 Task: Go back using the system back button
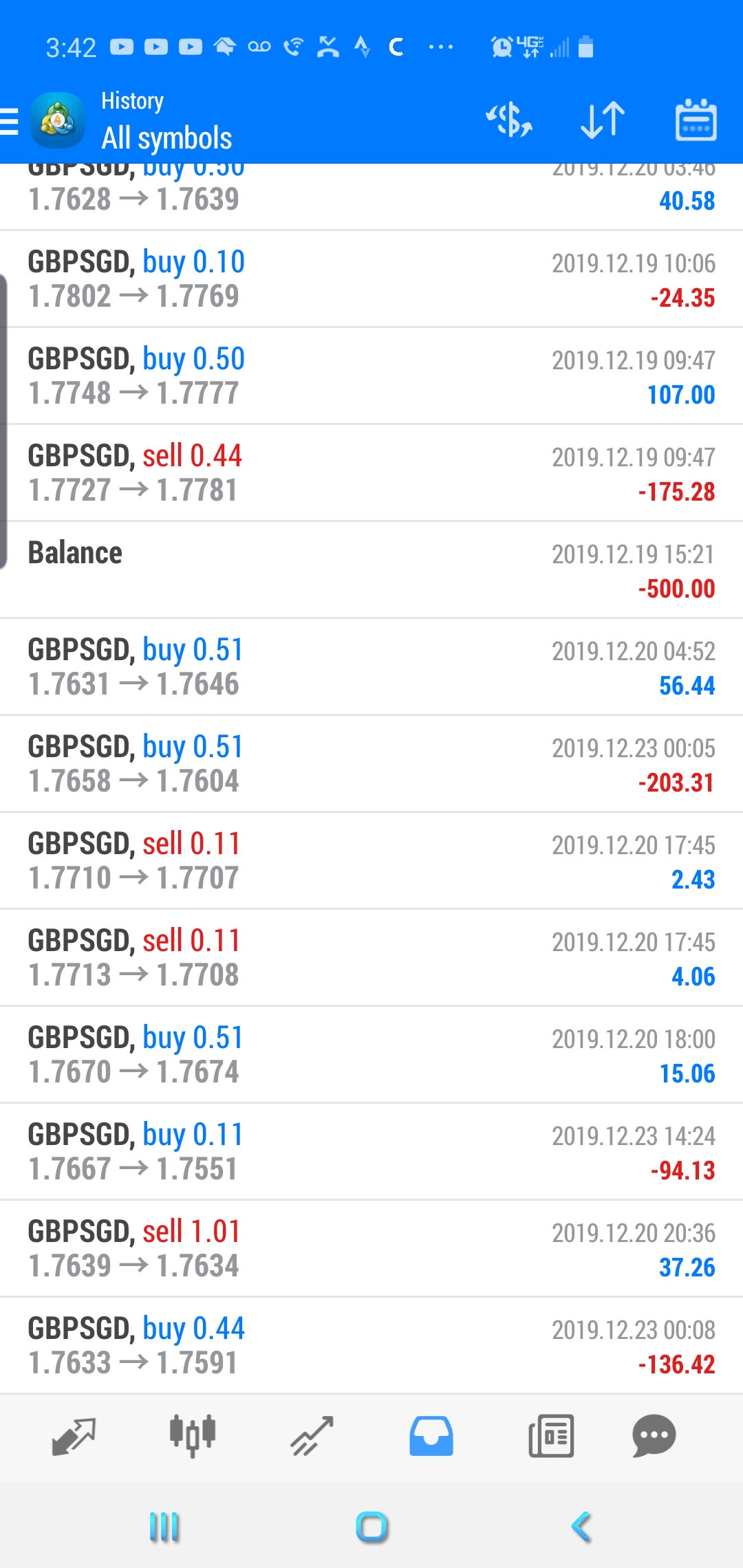coord(581,1527)
